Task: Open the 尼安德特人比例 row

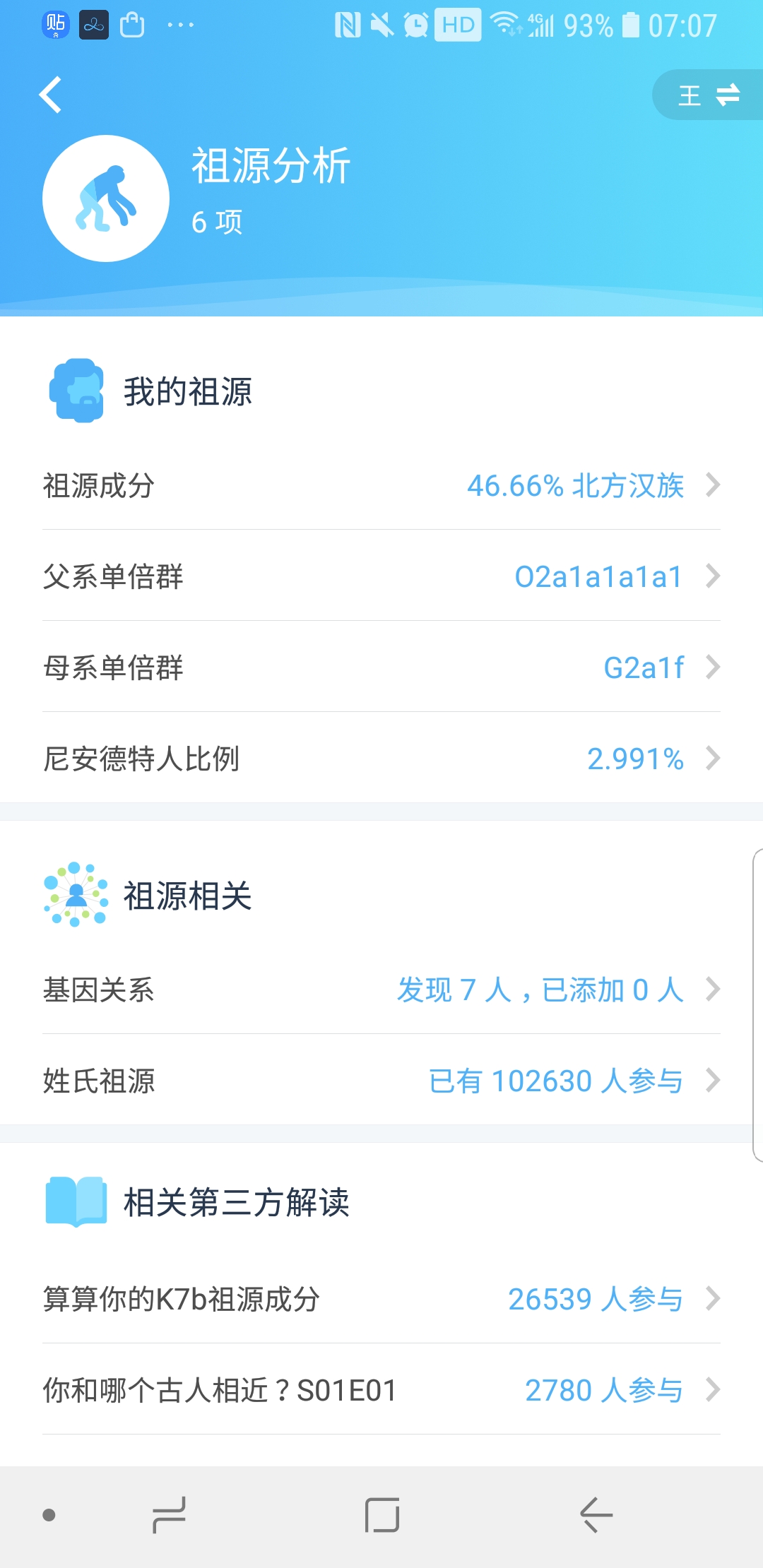Action: pyautogui.click(x=381, y=759)
